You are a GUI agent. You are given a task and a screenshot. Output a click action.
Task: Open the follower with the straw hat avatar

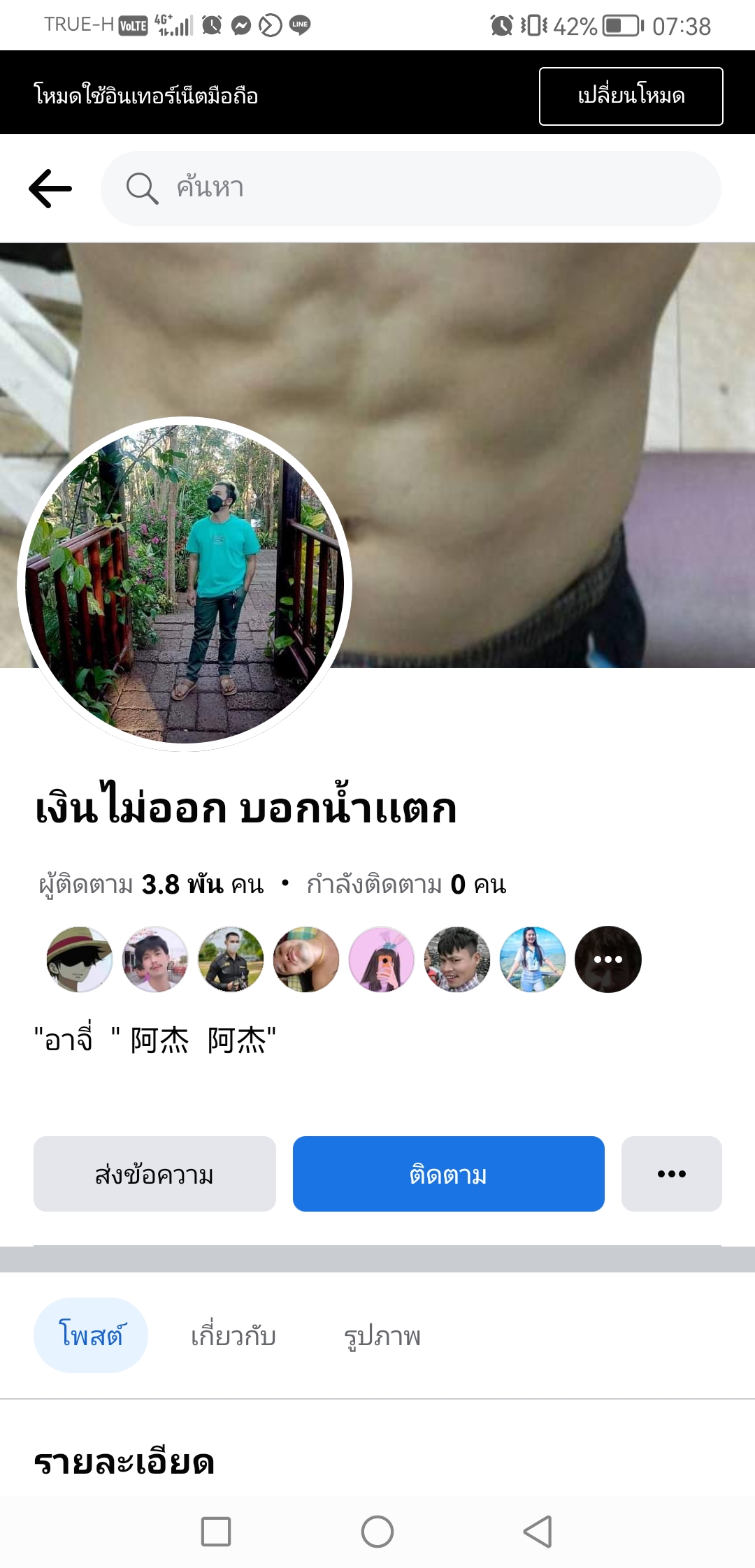pos(79,959)
